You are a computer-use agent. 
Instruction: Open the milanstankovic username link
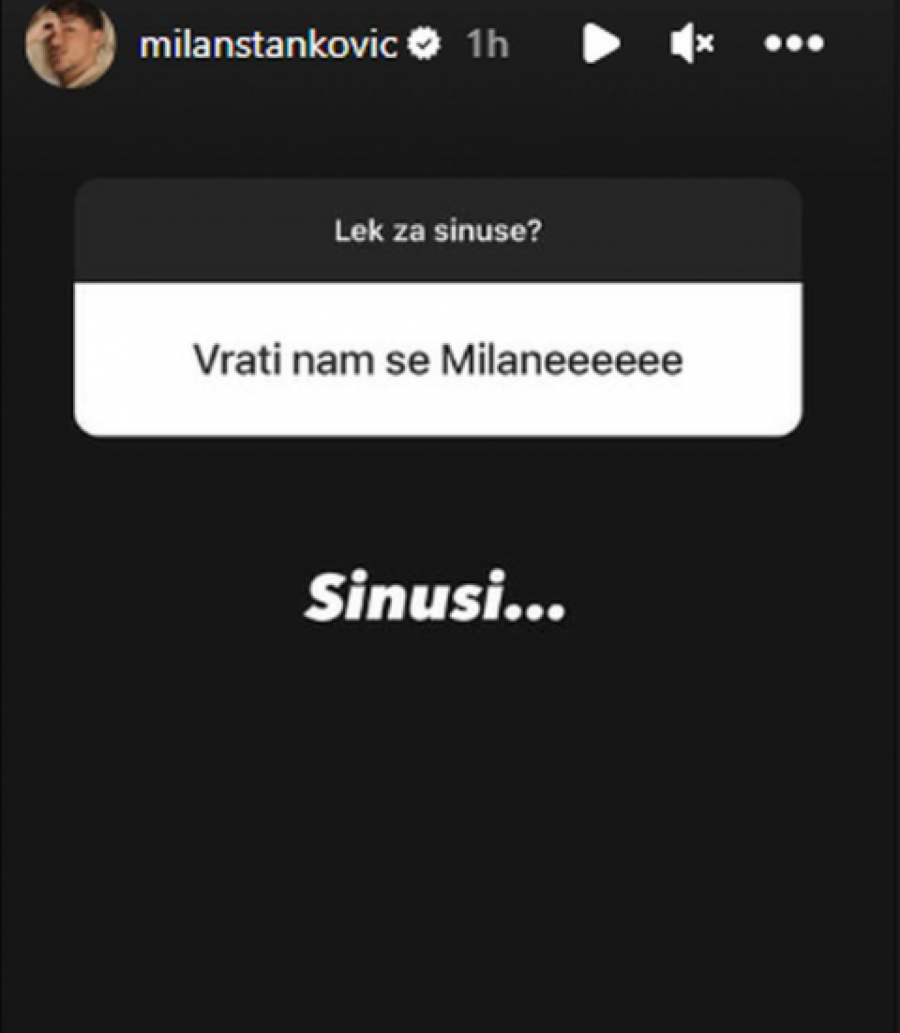268,45
